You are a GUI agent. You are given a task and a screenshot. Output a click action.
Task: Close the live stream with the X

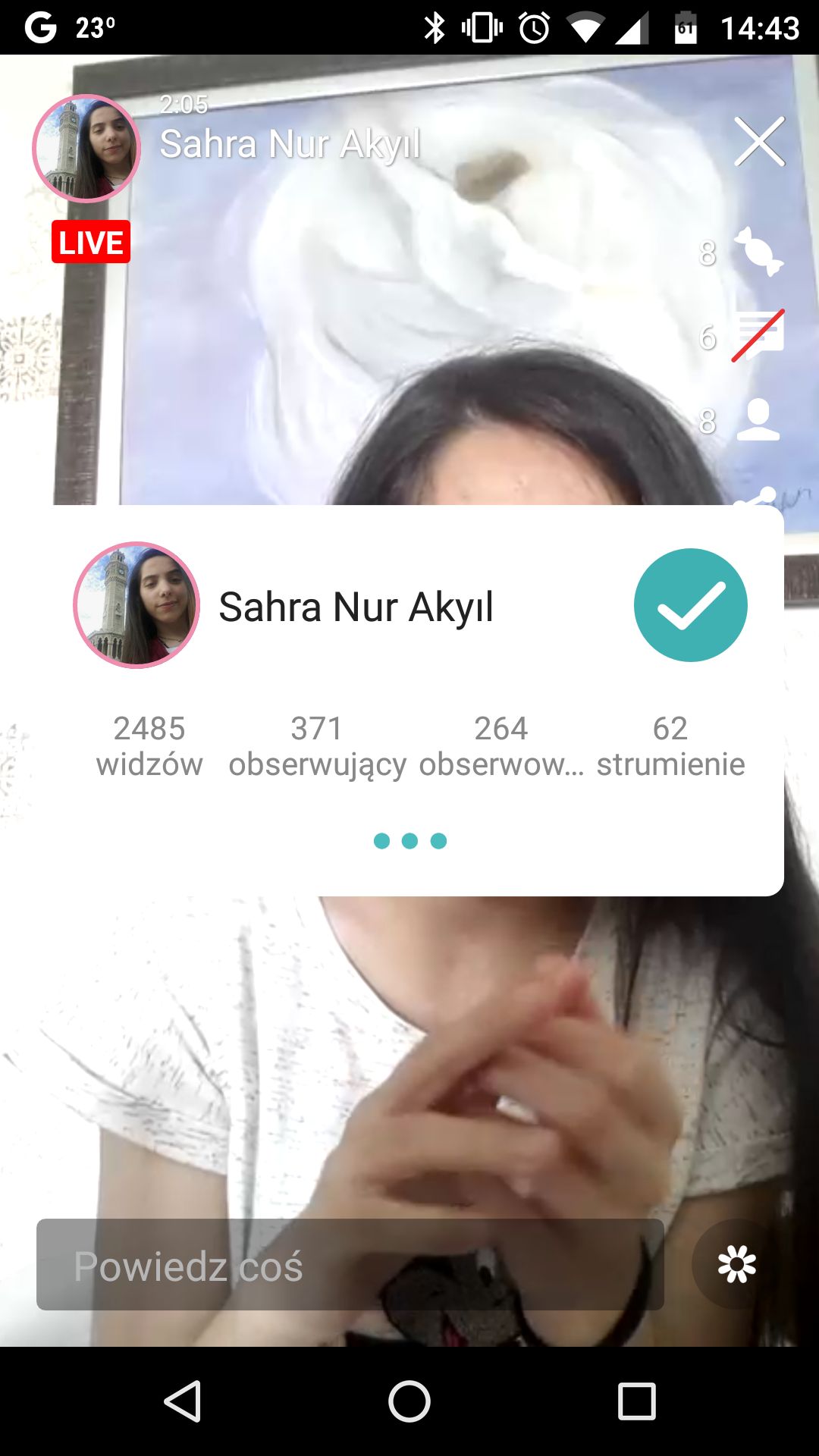[759, 142]
